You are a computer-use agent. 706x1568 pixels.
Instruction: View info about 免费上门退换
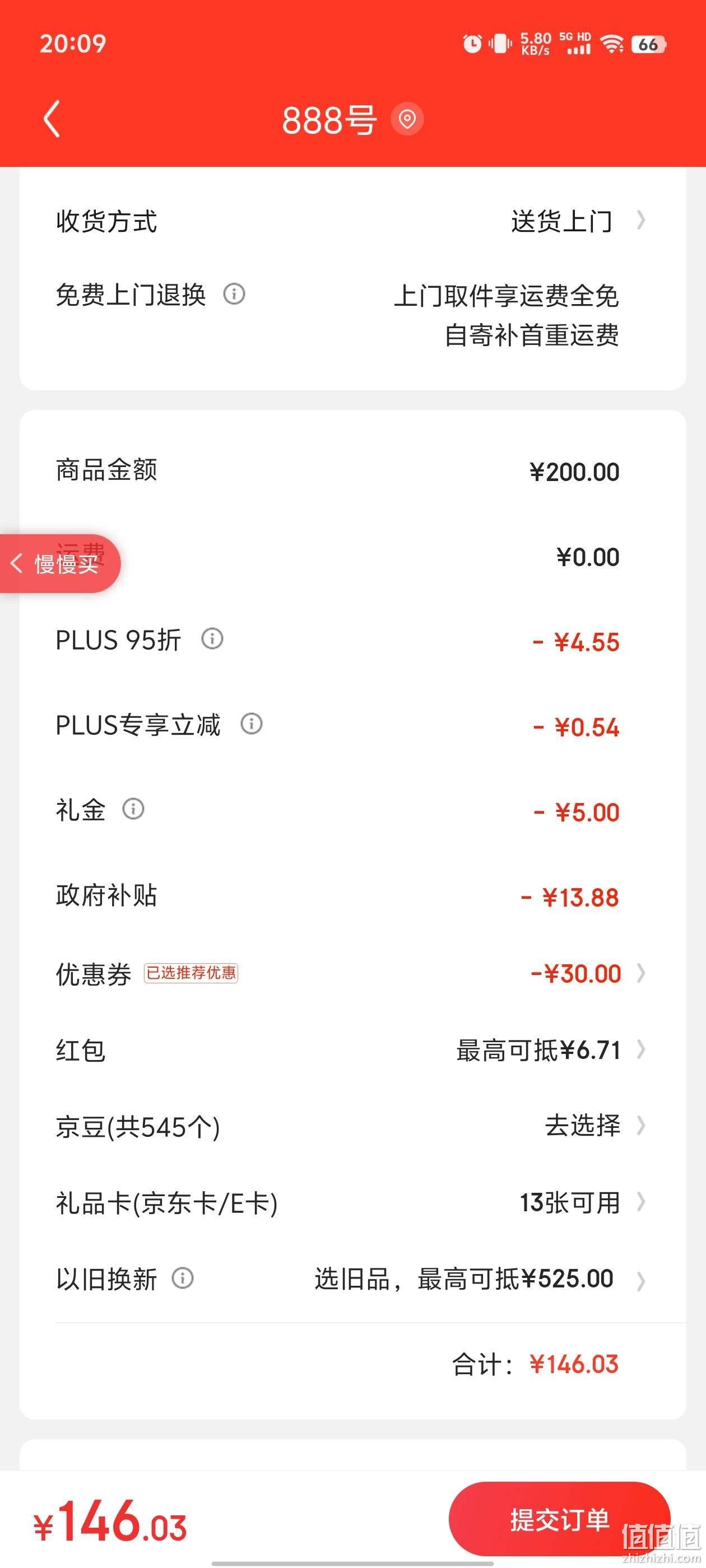pos(234,295)
